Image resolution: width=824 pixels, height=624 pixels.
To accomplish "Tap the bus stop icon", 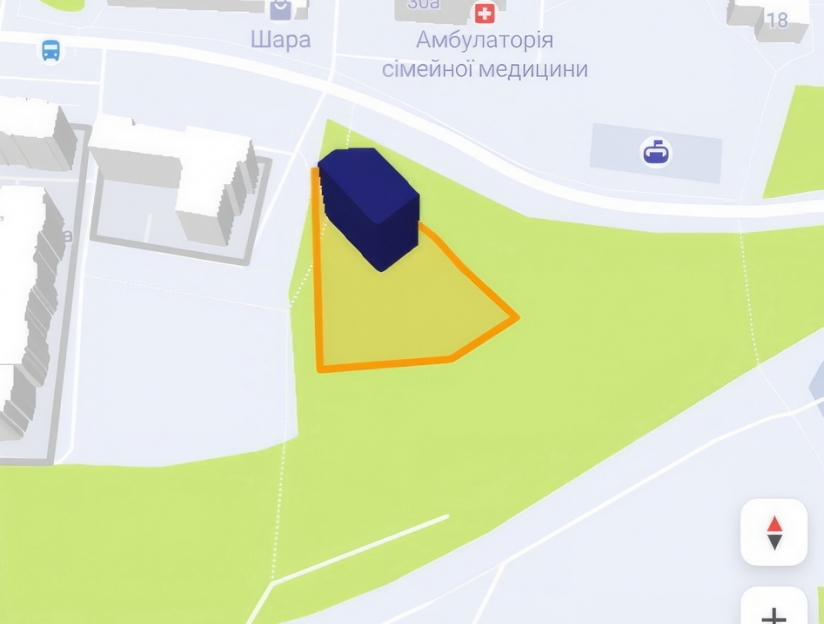I will coord(50,49).
